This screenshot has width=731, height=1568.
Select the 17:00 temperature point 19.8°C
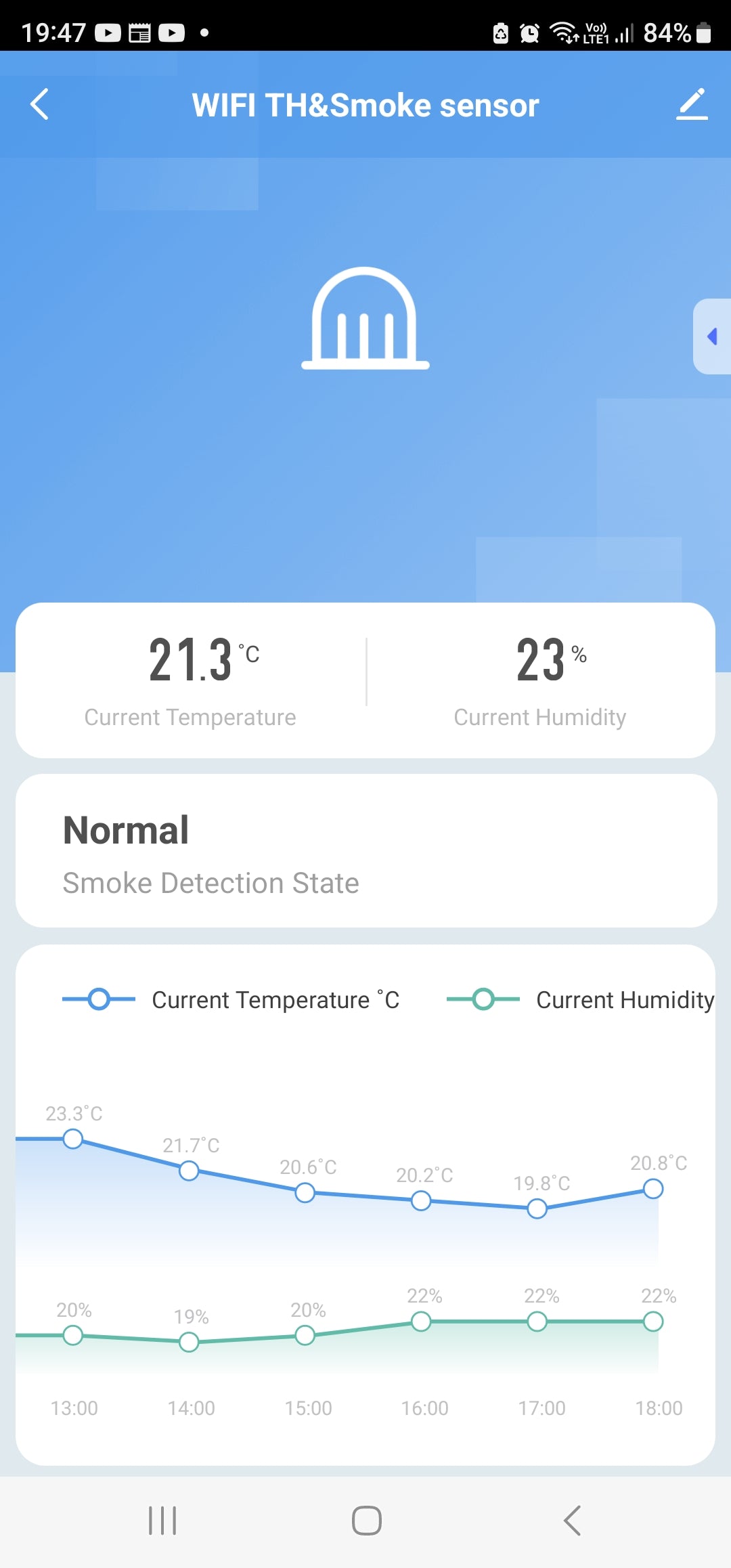(x=537, y=1208)
